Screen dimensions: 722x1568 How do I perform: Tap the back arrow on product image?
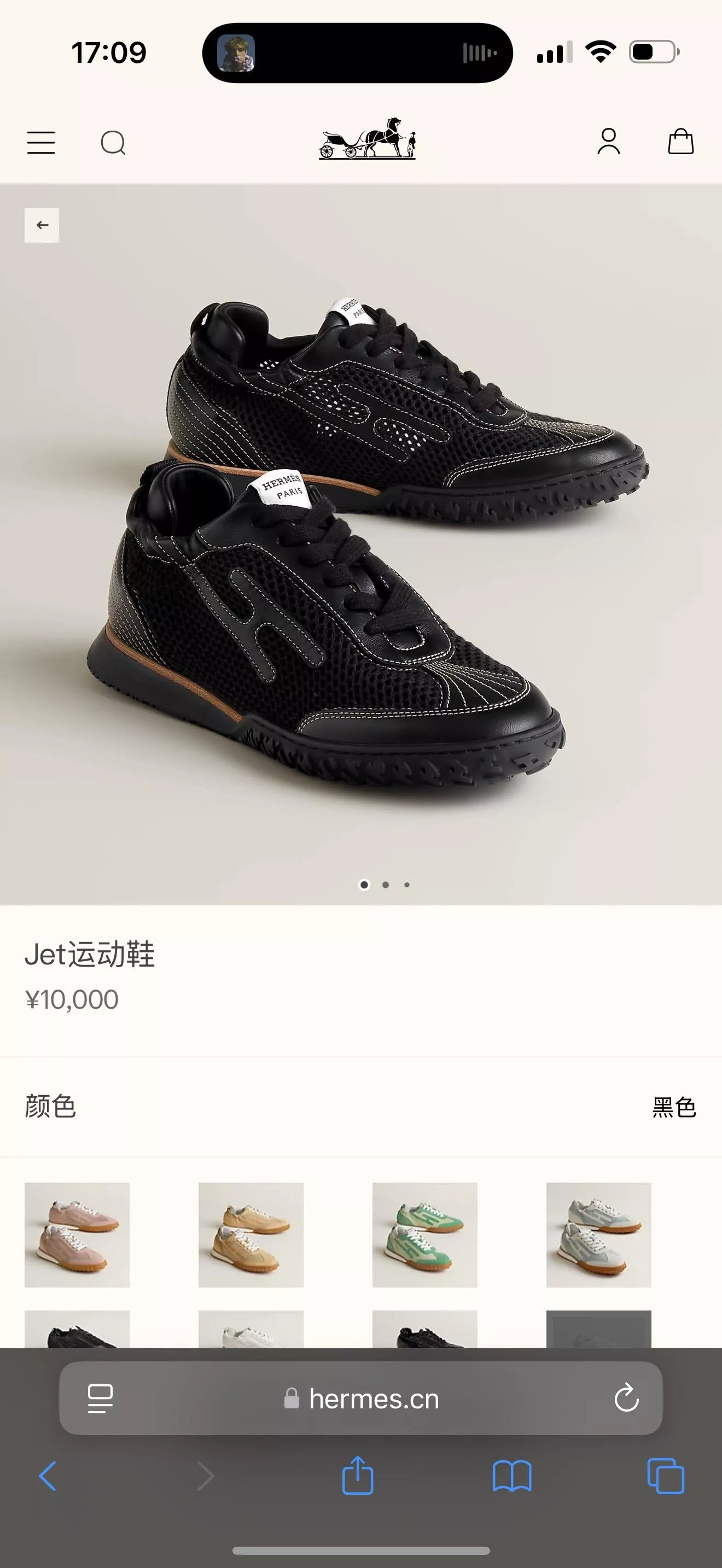pyautogui.click(x=42, y=225)
